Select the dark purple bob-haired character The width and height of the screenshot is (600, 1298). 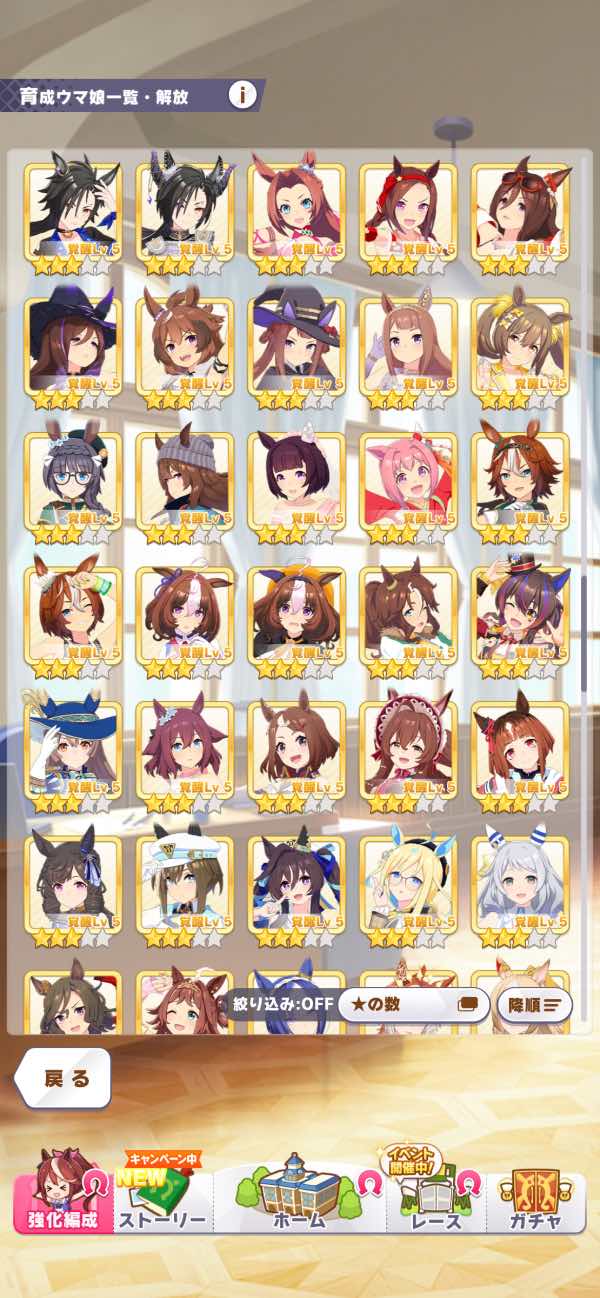coord(297,481)
